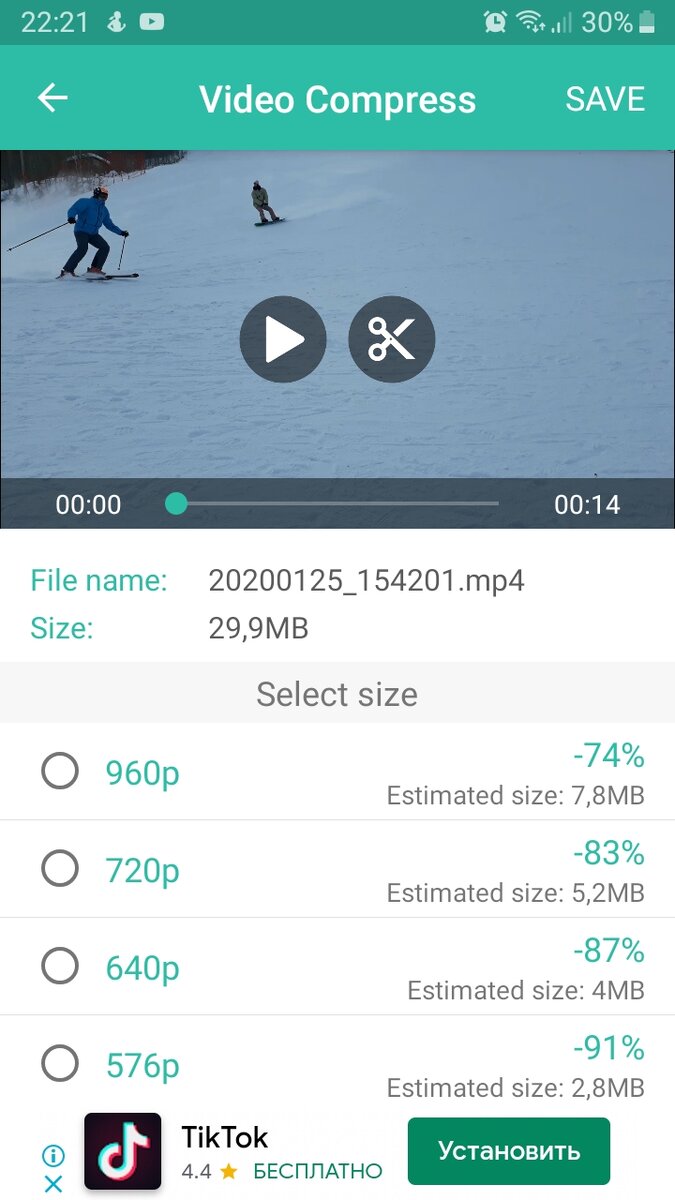Go back using the top arrow
This screenshot has height=1200, width=675.
pyautogui.click(x=52, y=98)
